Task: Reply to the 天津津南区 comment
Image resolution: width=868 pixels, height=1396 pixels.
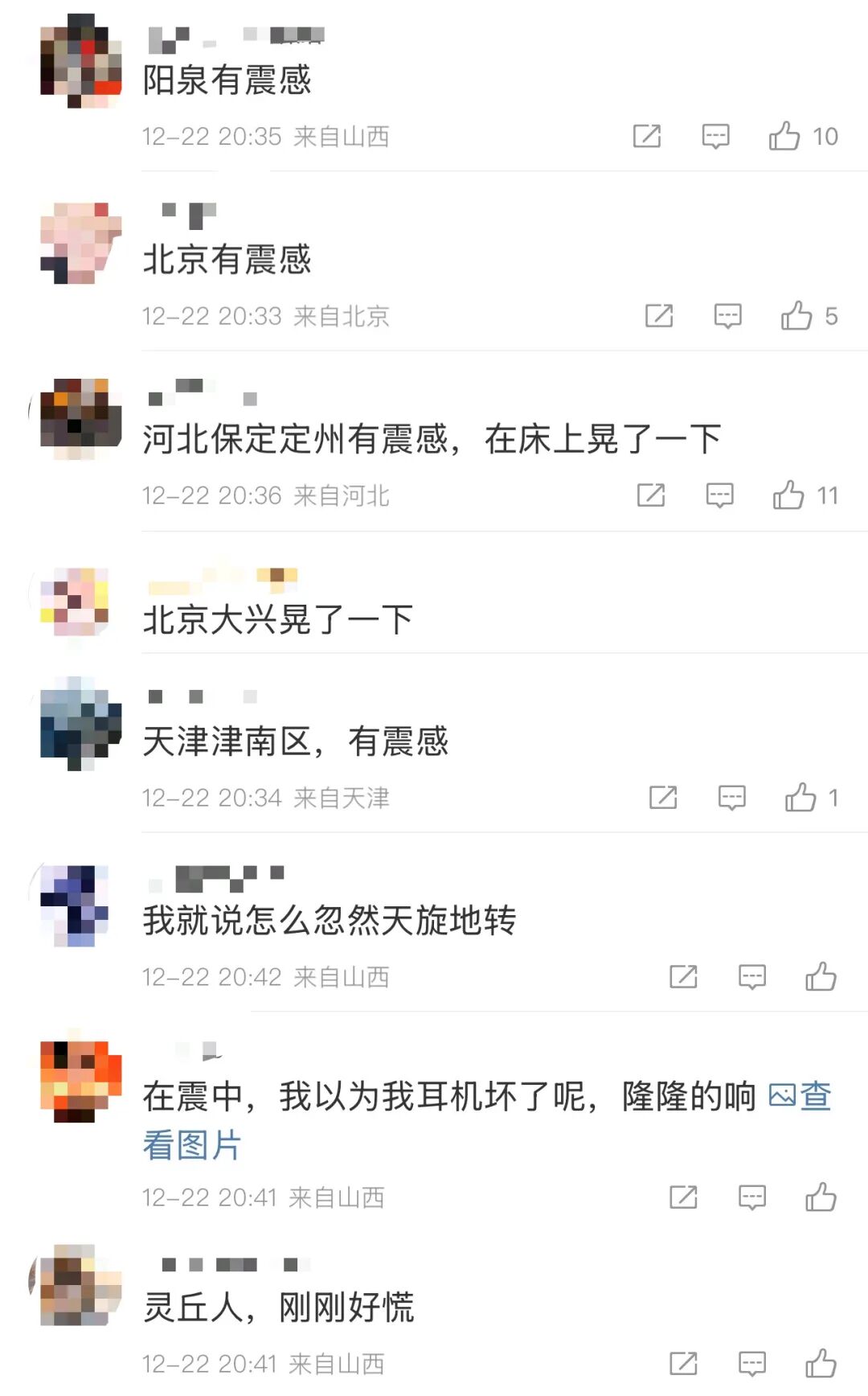Action: click(x=731, y=798)
